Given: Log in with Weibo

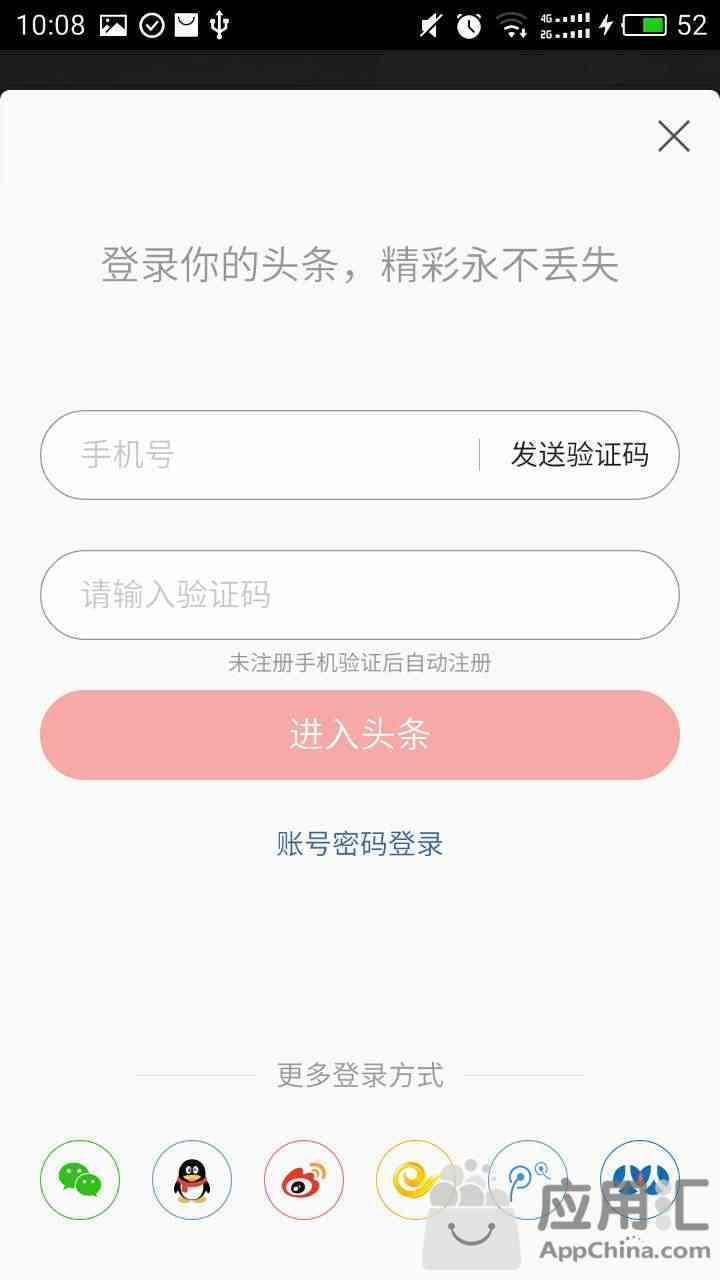Looking at the screenshot, I should pos(304,1180).
